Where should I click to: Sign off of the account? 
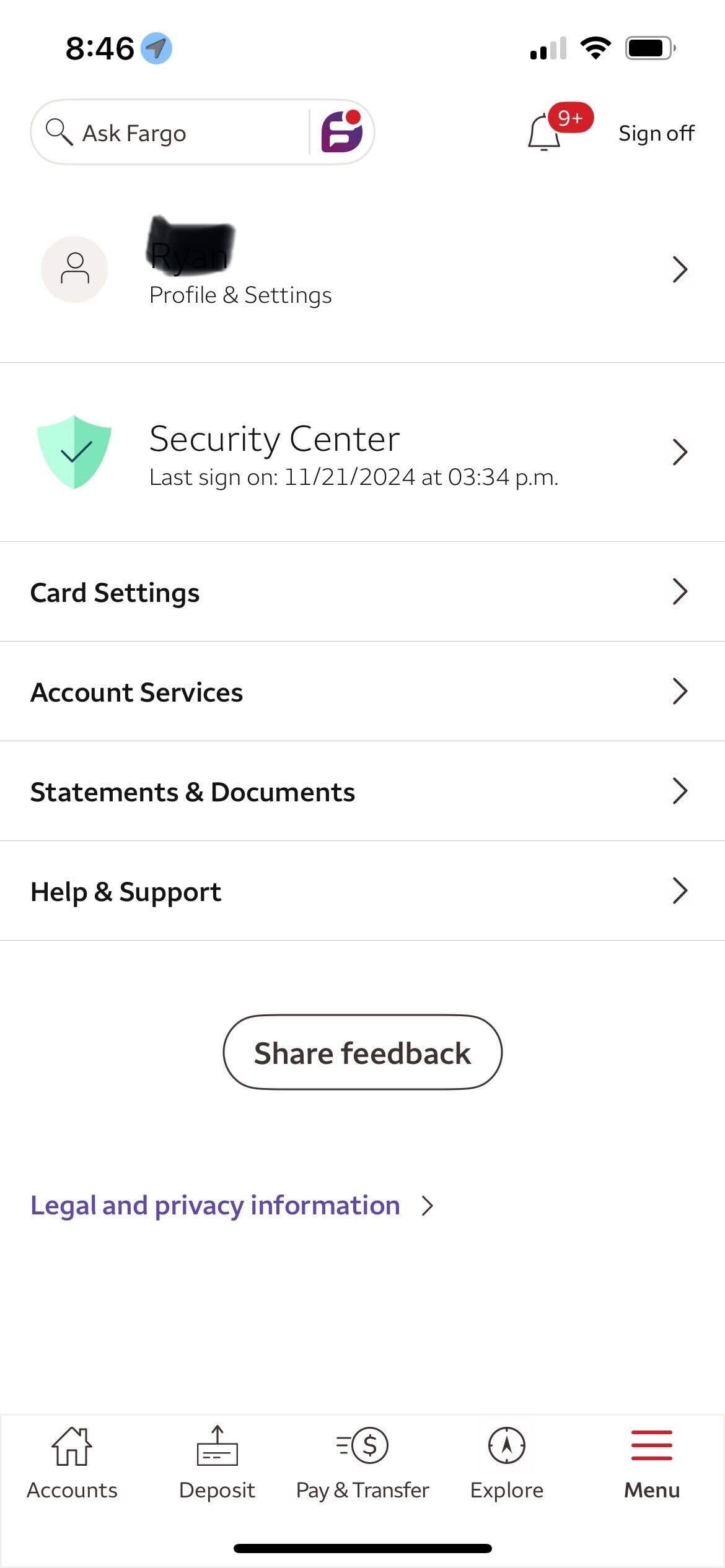656,133
